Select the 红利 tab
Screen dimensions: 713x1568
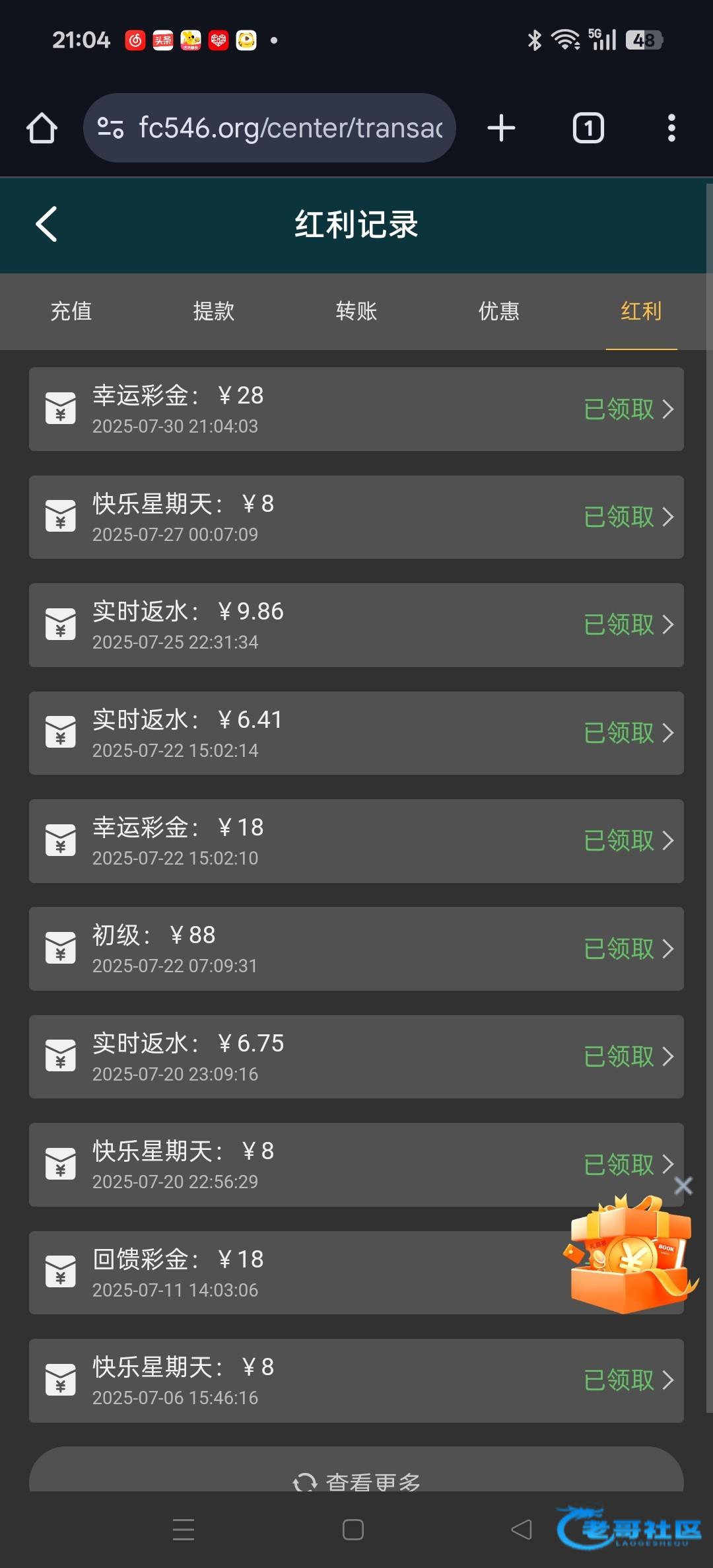coord(641,311)
